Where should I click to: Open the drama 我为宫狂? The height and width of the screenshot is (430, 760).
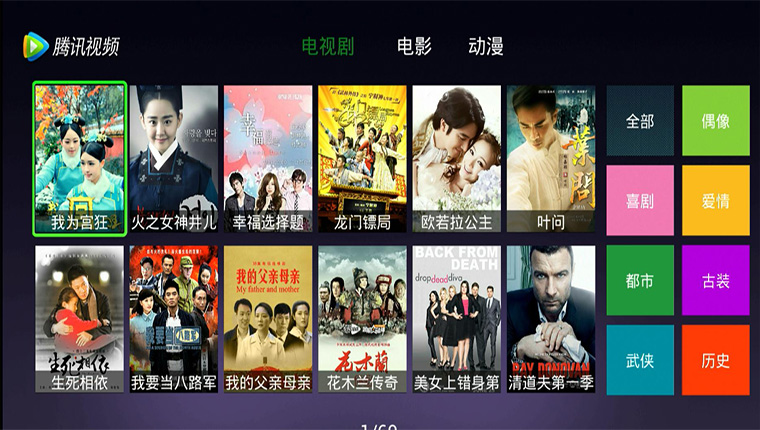click(x=80, y=158)
